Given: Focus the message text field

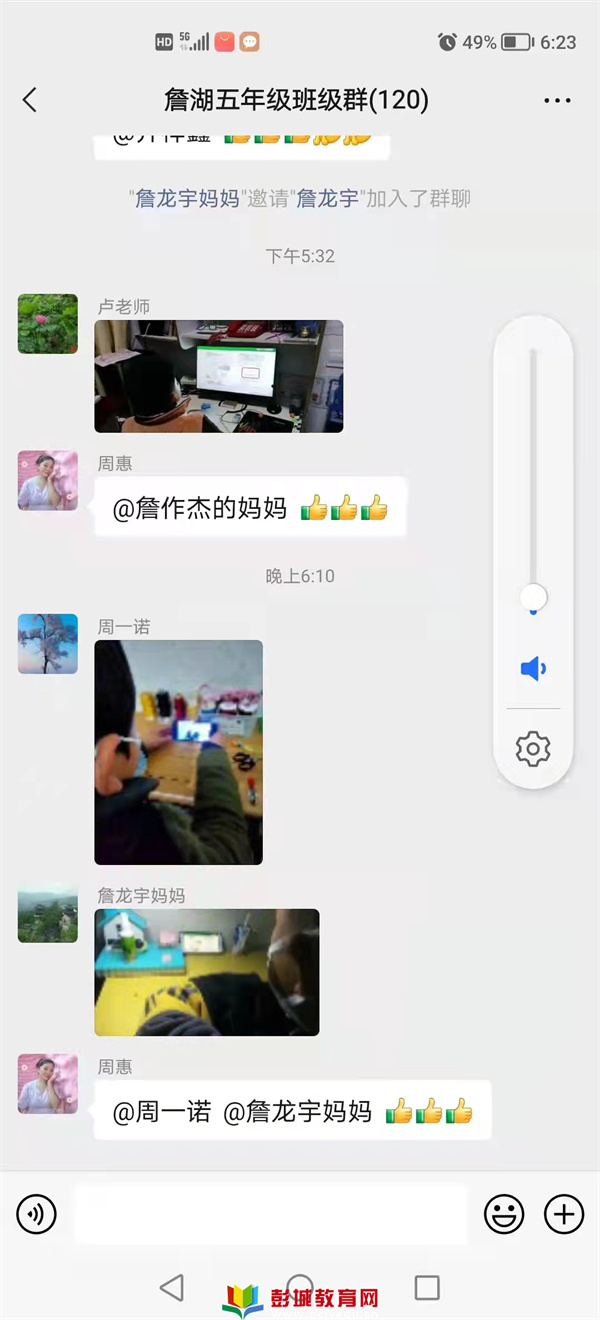Looking at the screenshot, I should click(270, 1215).
